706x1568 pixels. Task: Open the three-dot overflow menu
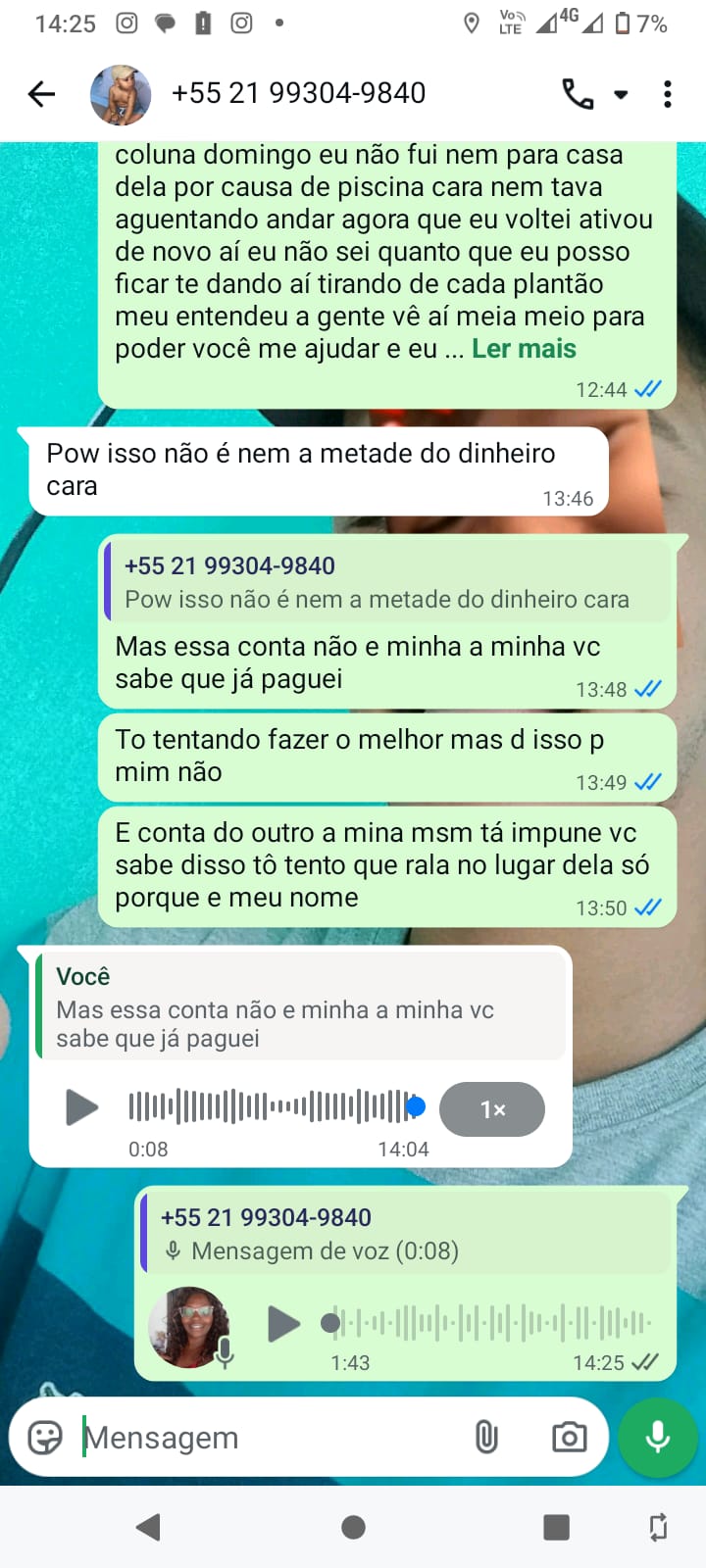point(667,94)
